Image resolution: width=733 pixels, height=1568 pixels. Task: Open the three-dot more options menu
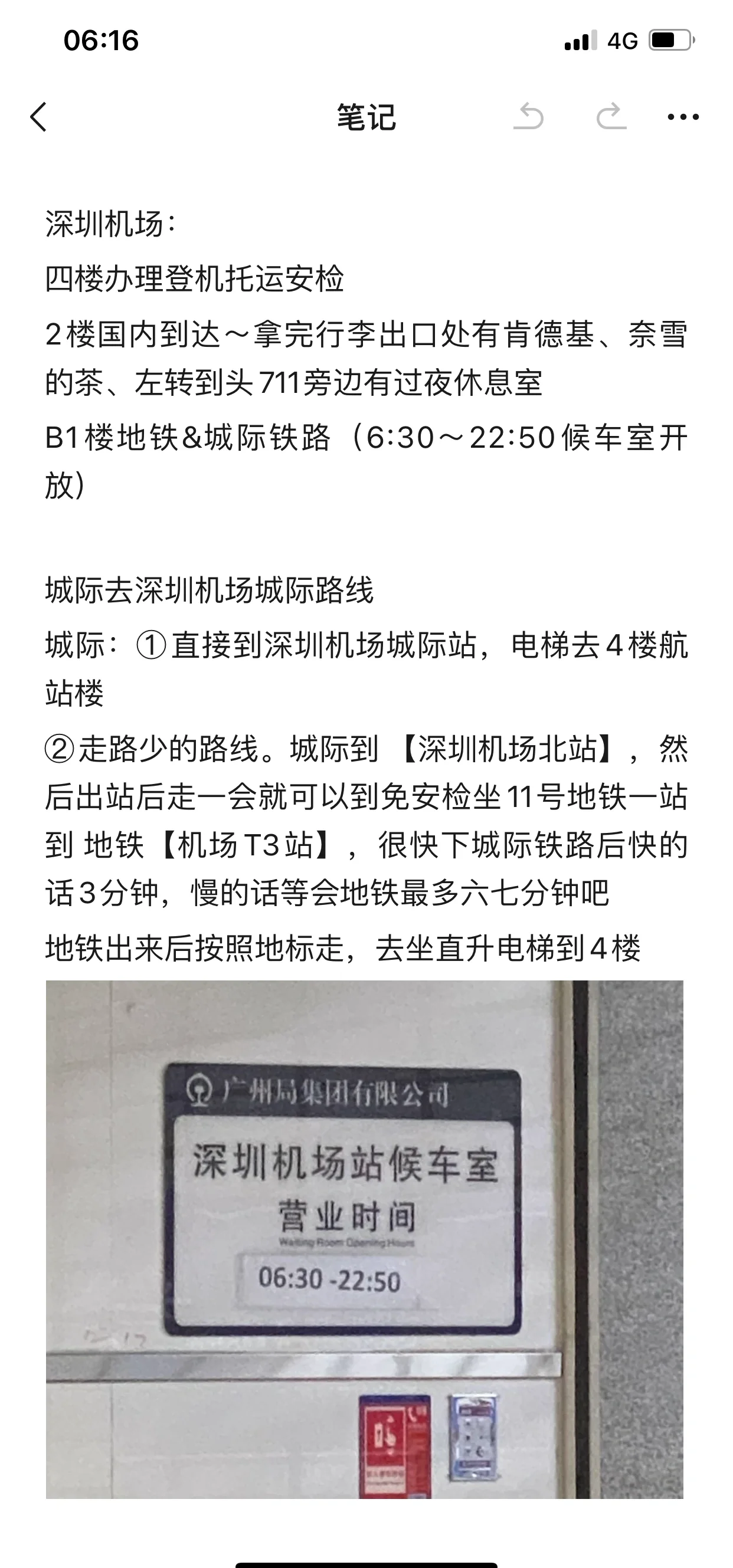point(683,117)
